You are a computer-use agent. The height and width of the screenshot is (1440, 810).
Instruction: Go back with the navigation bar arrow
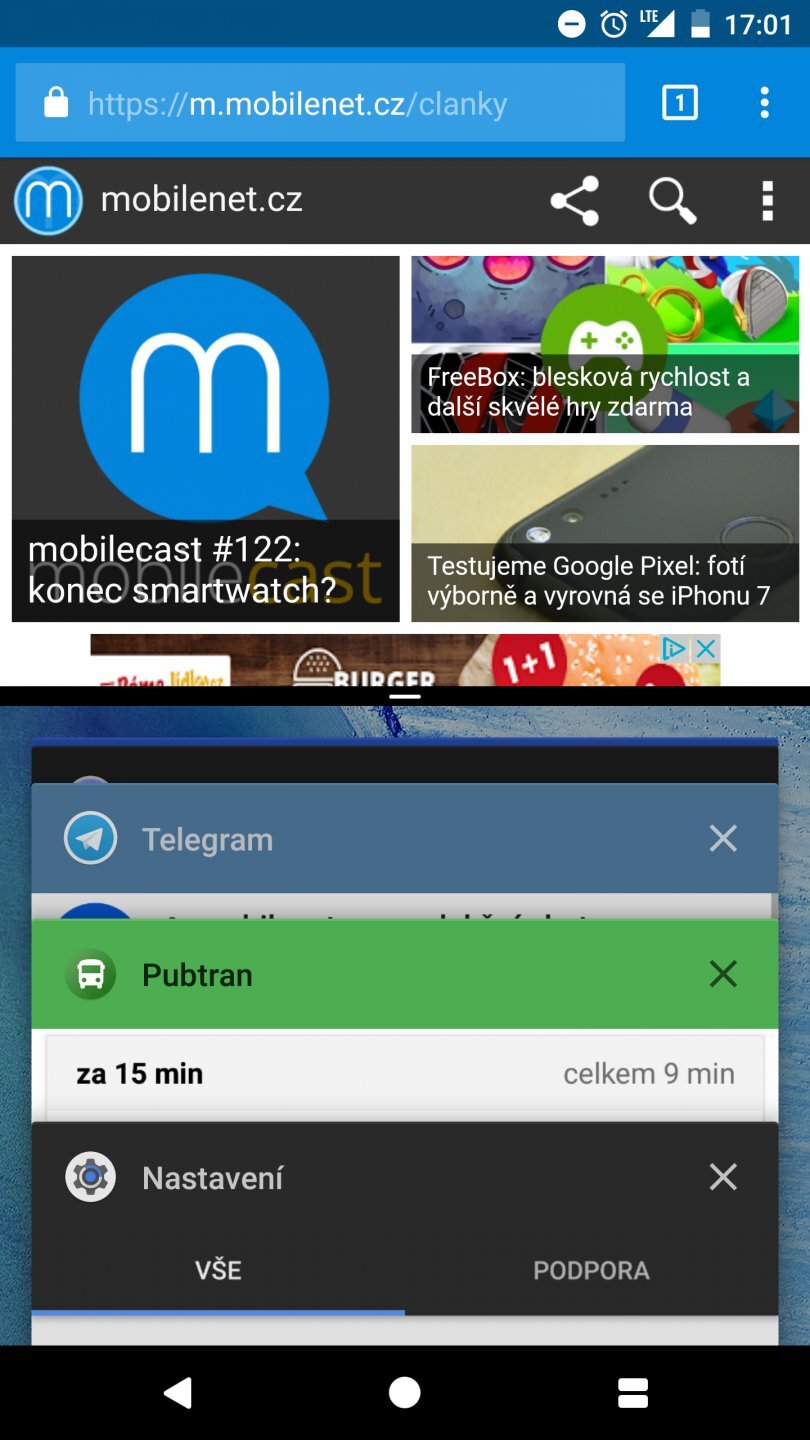coord(177,1392)
